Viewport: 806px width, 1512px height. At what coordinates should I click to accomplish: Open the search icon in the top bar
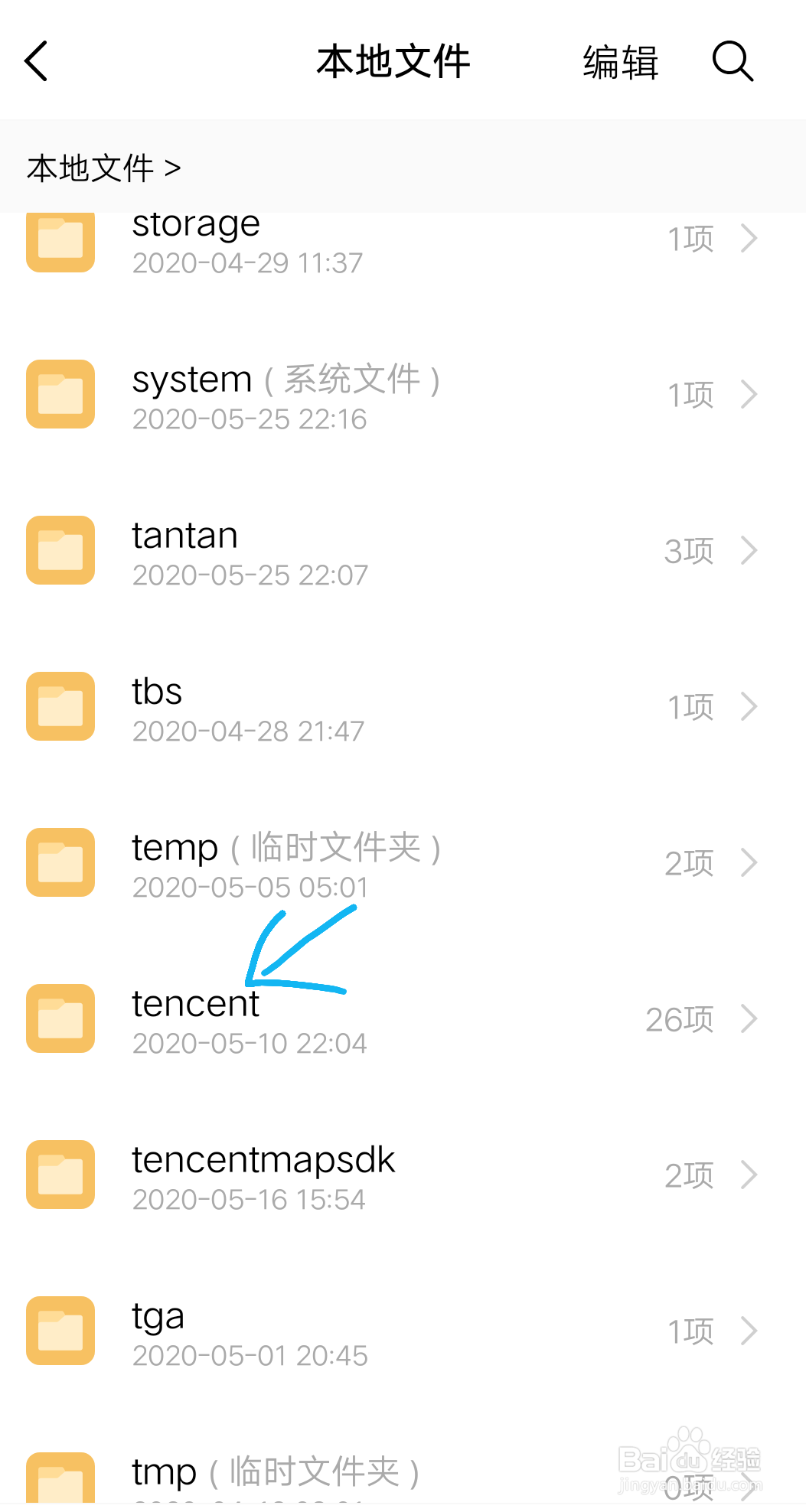(x=733, y=61)
